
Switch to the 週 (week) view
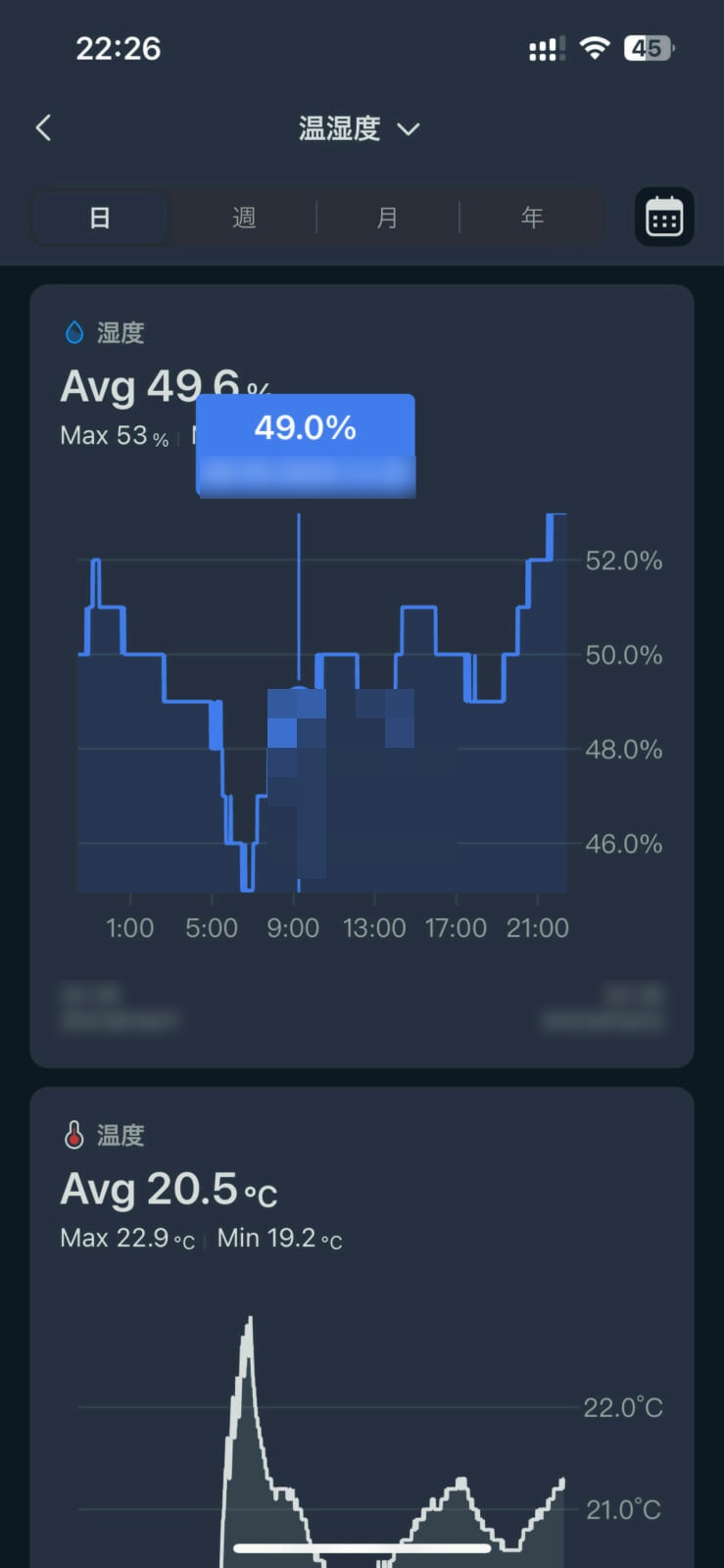coord(244,218)
